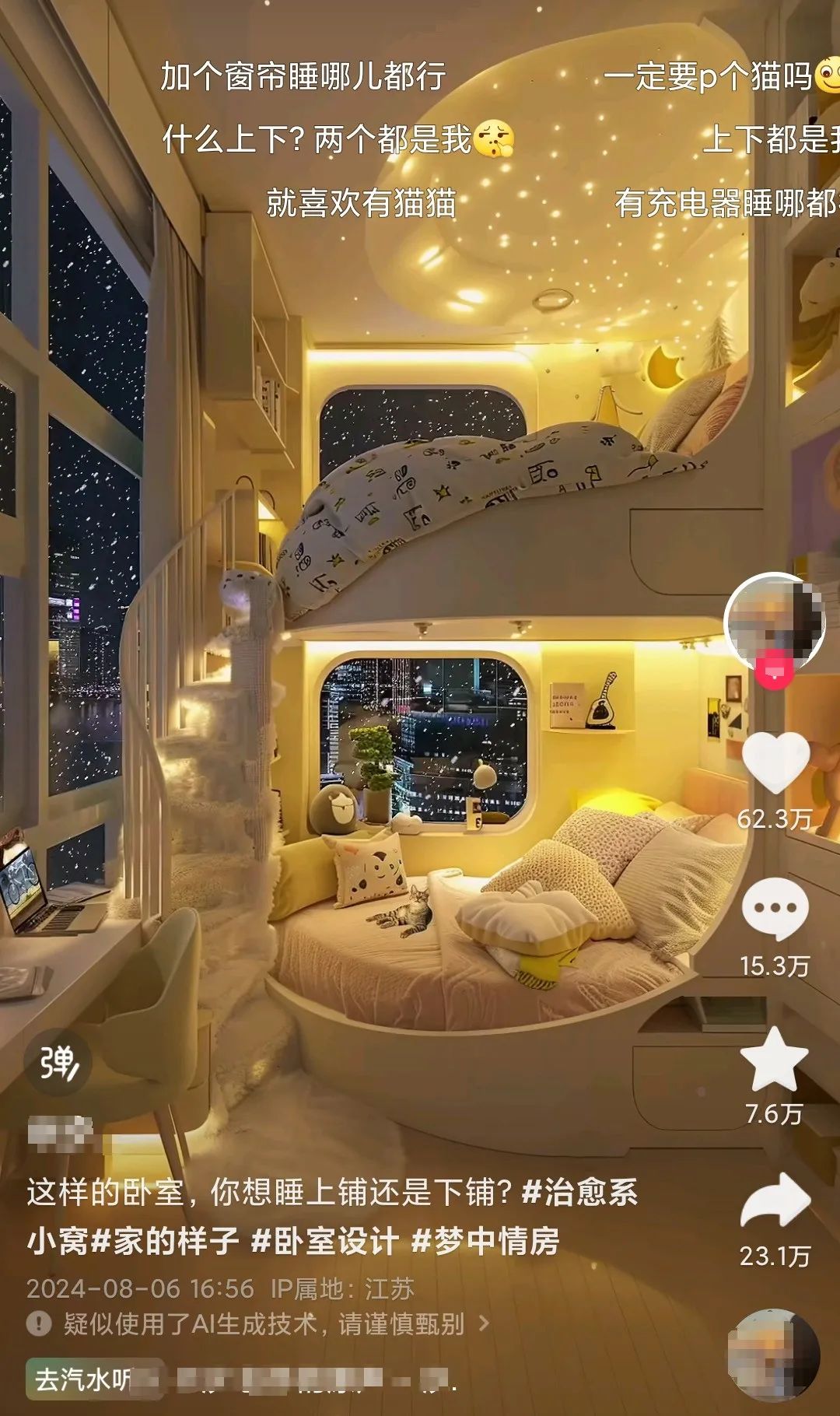Screen dimensions: 840x1416
Task: Open the #家的样子 hashtag
Action: (x=165, y=1241)
